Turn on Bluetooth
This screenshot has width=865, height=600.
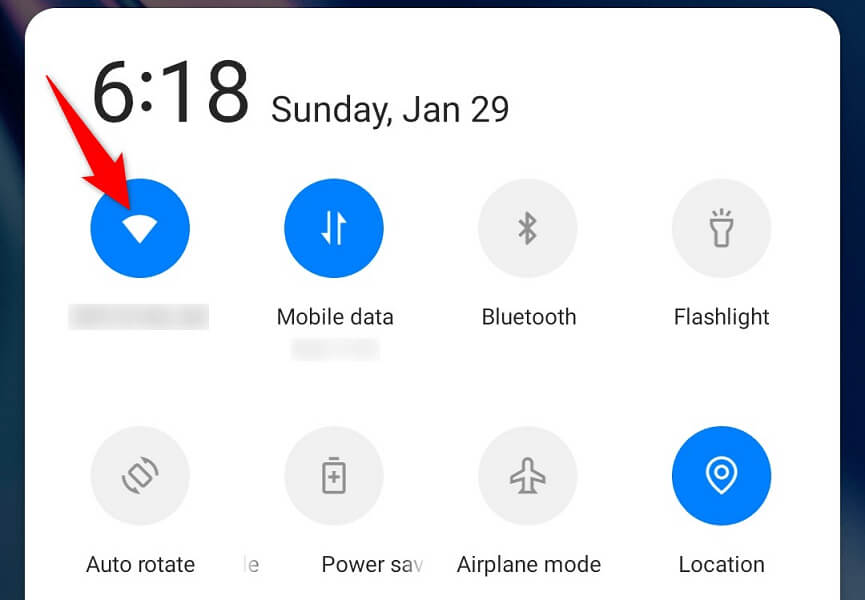tap(528, 229)
